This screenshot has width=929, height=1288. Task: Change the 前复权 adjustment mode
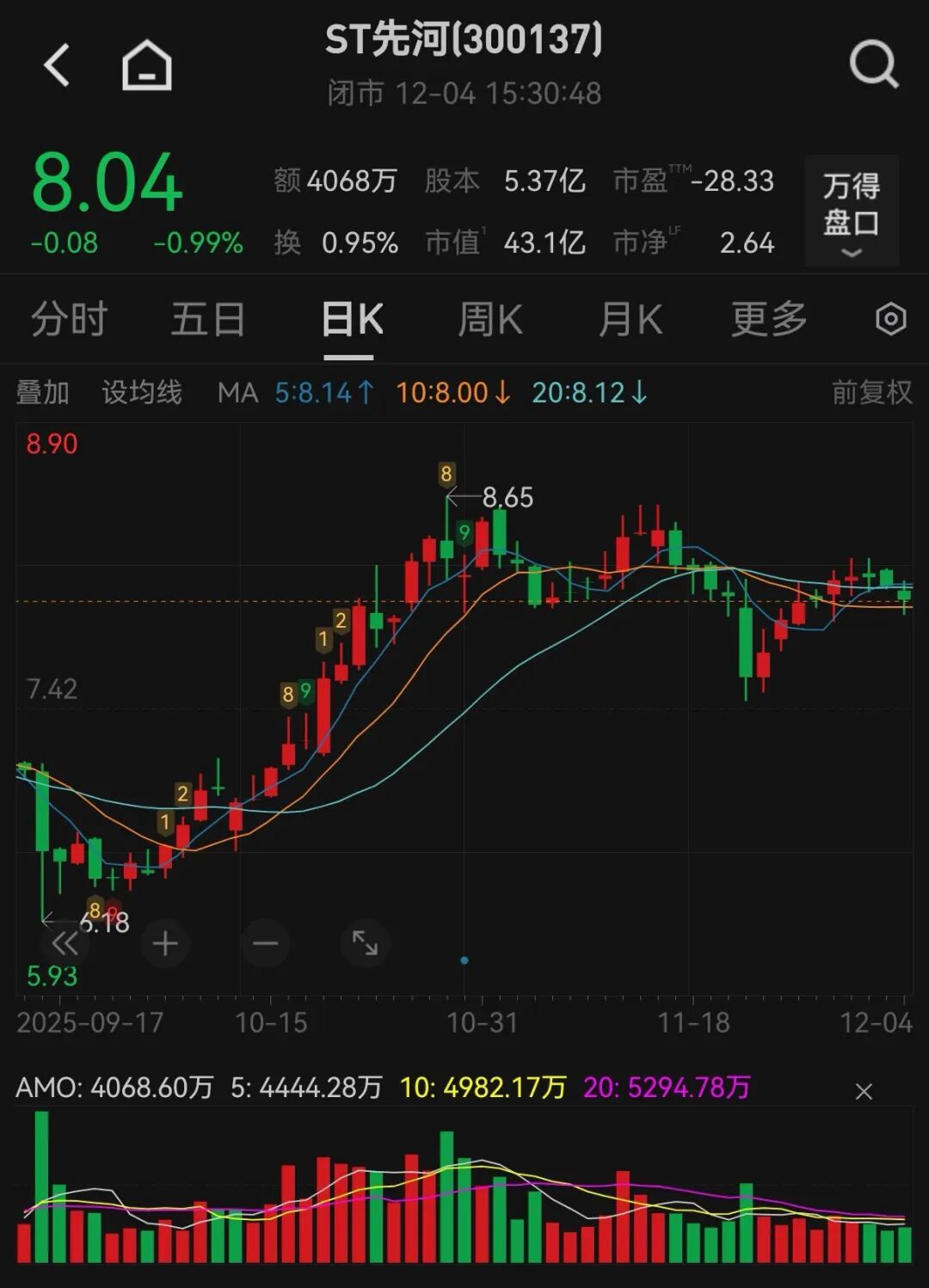pos(871,393)
